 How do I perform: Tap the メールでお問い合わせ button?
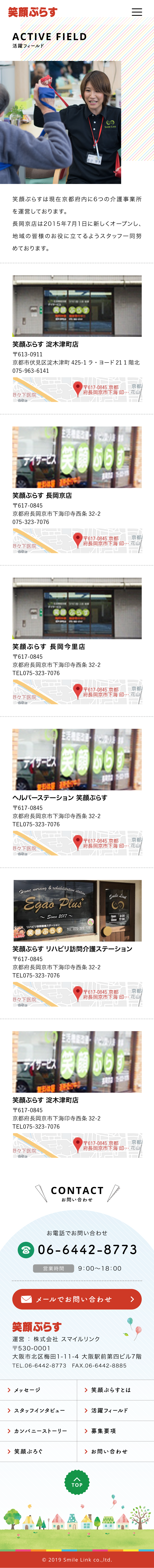click(77, 1299)
